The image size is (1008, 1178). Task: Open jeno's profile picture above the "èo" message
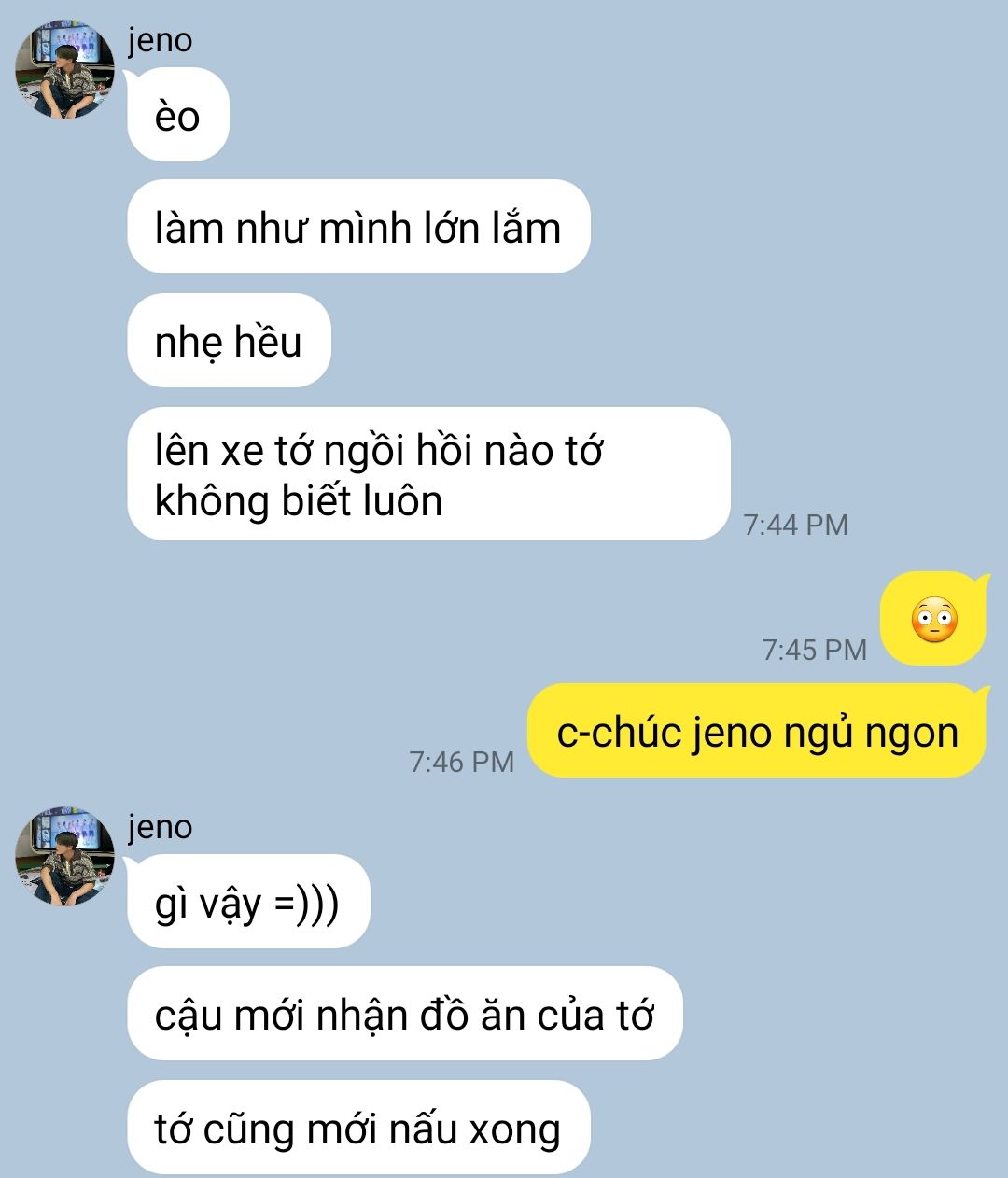click(64, 72)
